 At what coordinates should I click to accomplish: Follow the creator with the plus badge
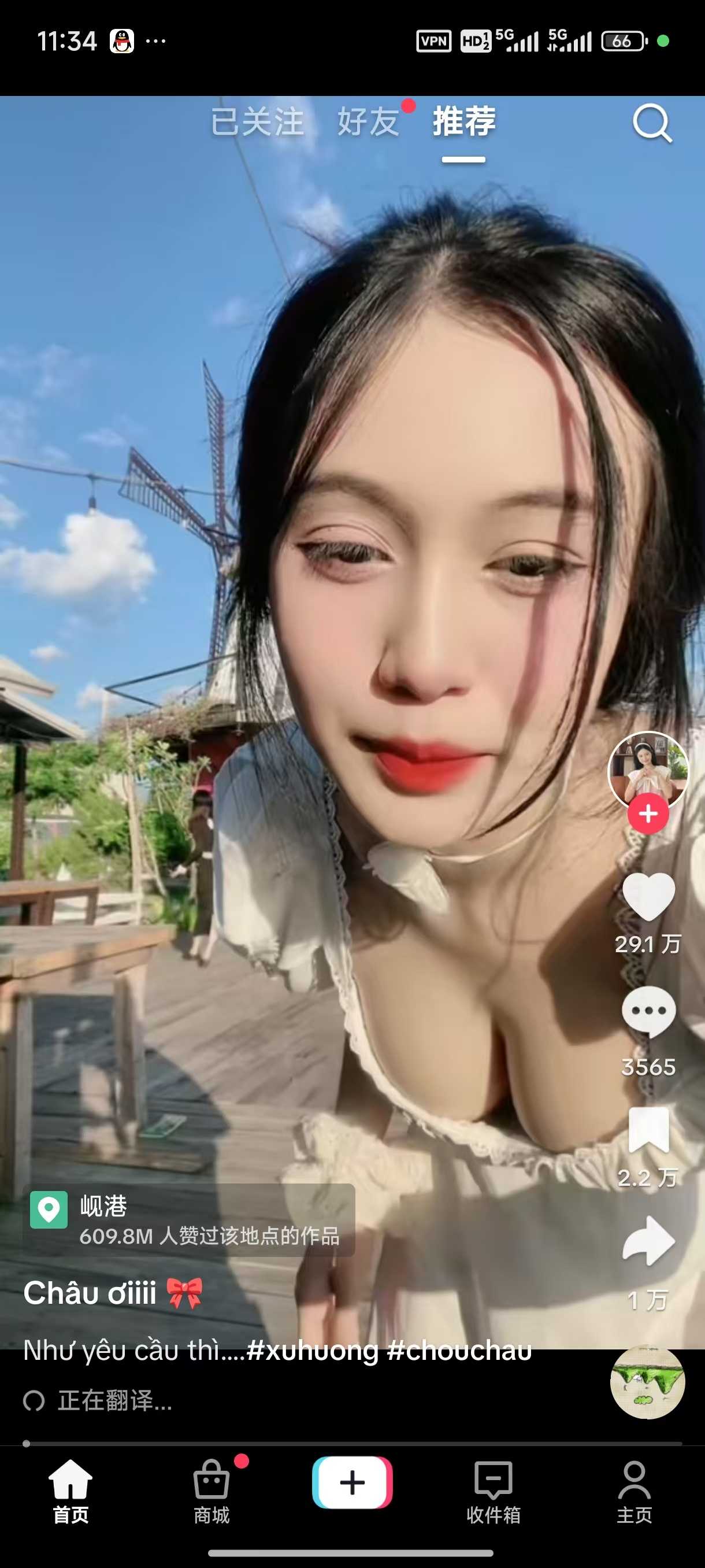point(648,814)
